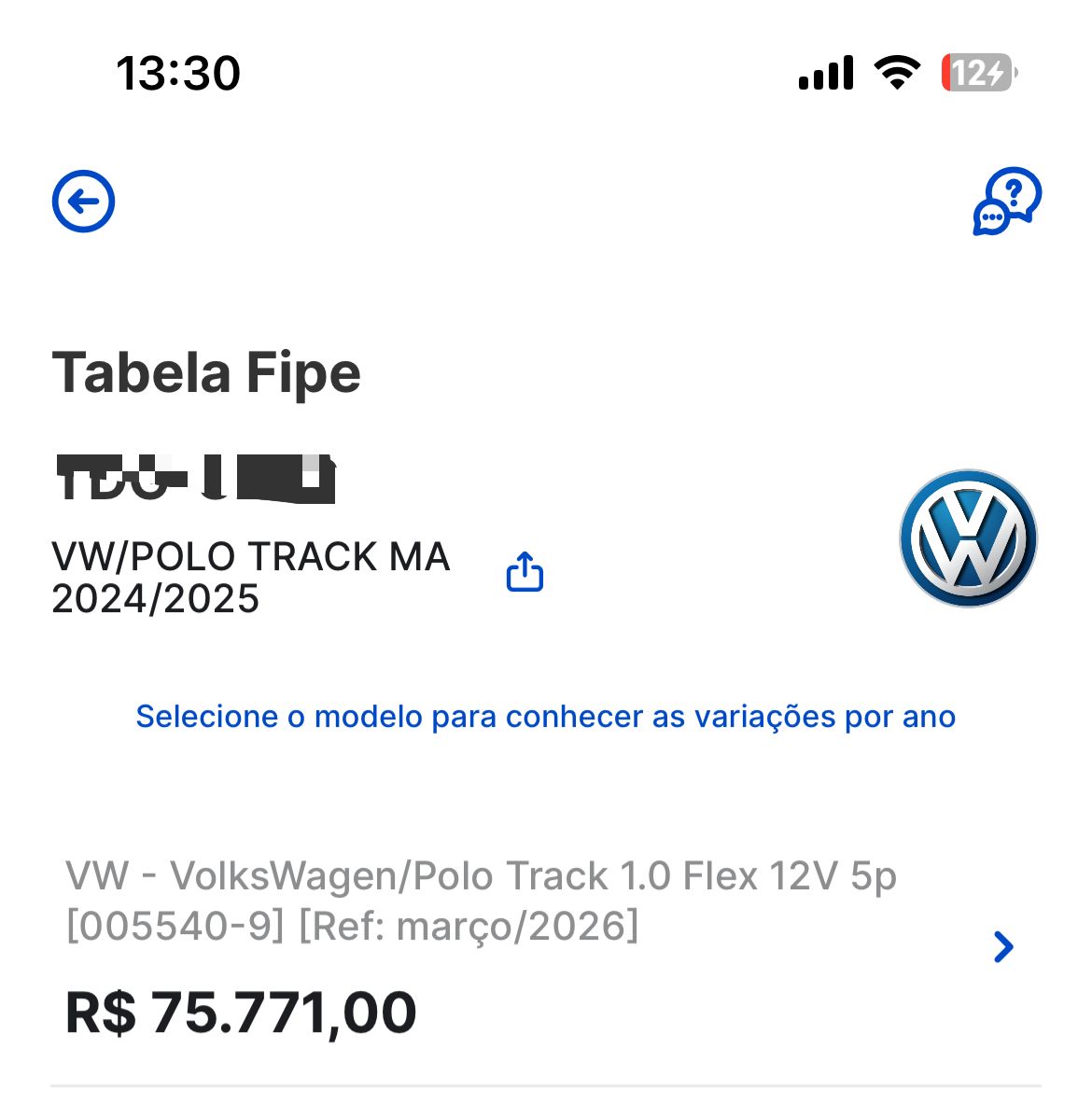Tap the Tabela Fipe title
Viewport: 1092px width, 1117px height.
click(x=209, y=371)
